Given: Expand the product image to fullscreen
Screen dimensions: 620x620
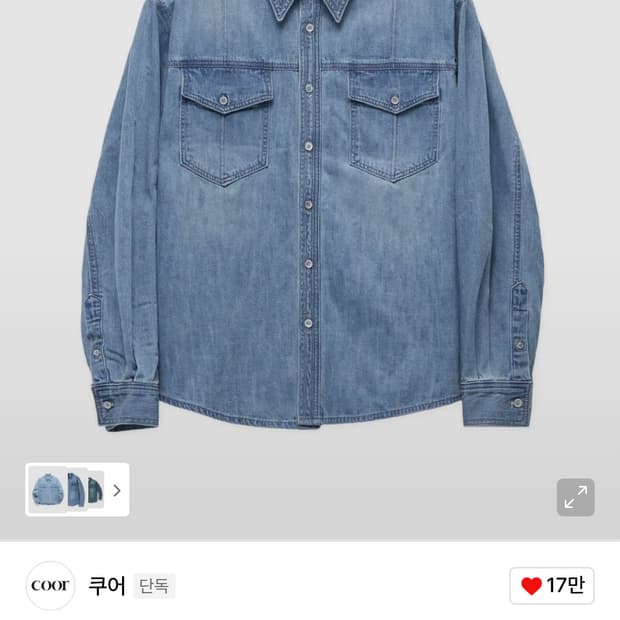Looking at the screenshot, I should tap(575, 497).
